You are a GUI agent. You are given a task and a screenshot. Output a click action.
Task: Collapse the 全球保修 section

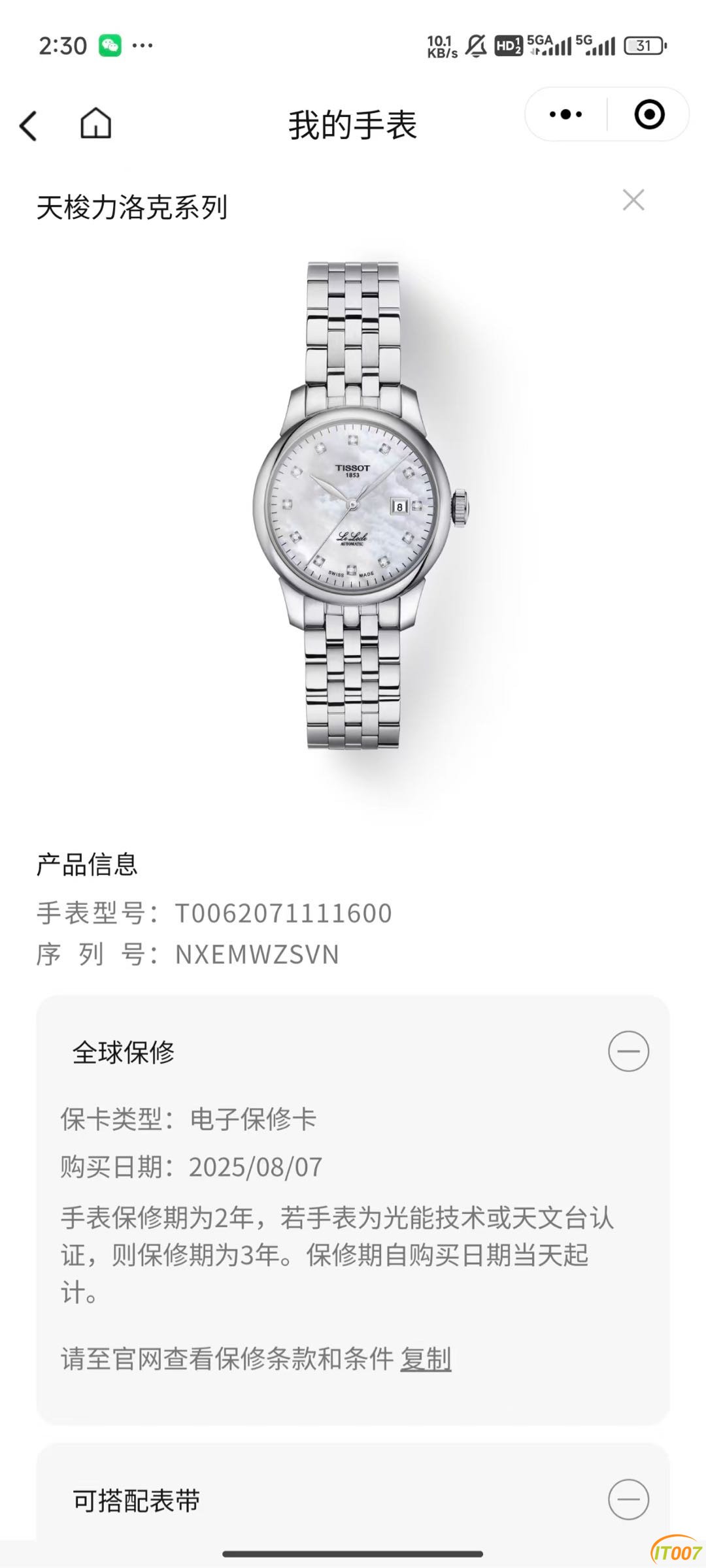[628, 1051]
